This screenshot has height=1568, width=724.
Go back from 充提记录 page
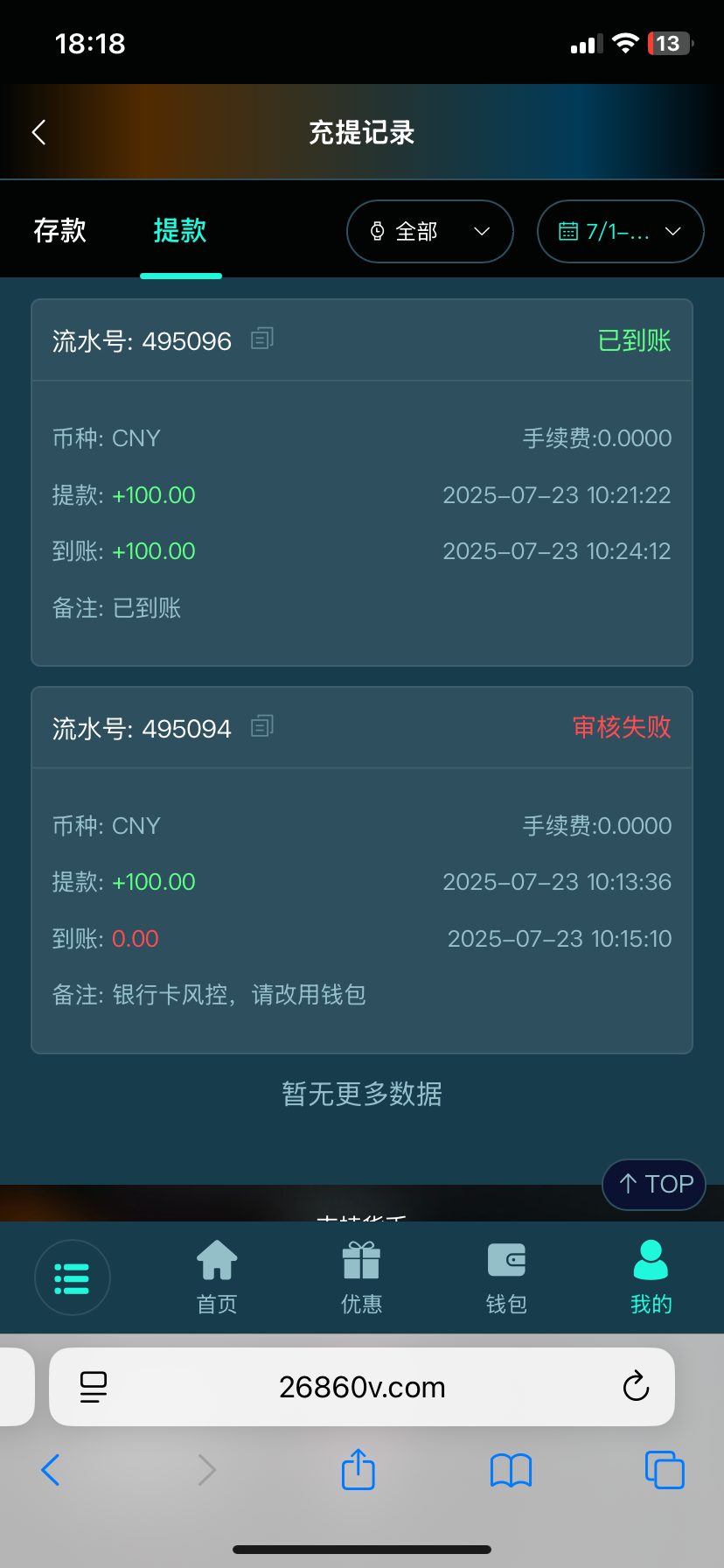click(x=38, y=133)
